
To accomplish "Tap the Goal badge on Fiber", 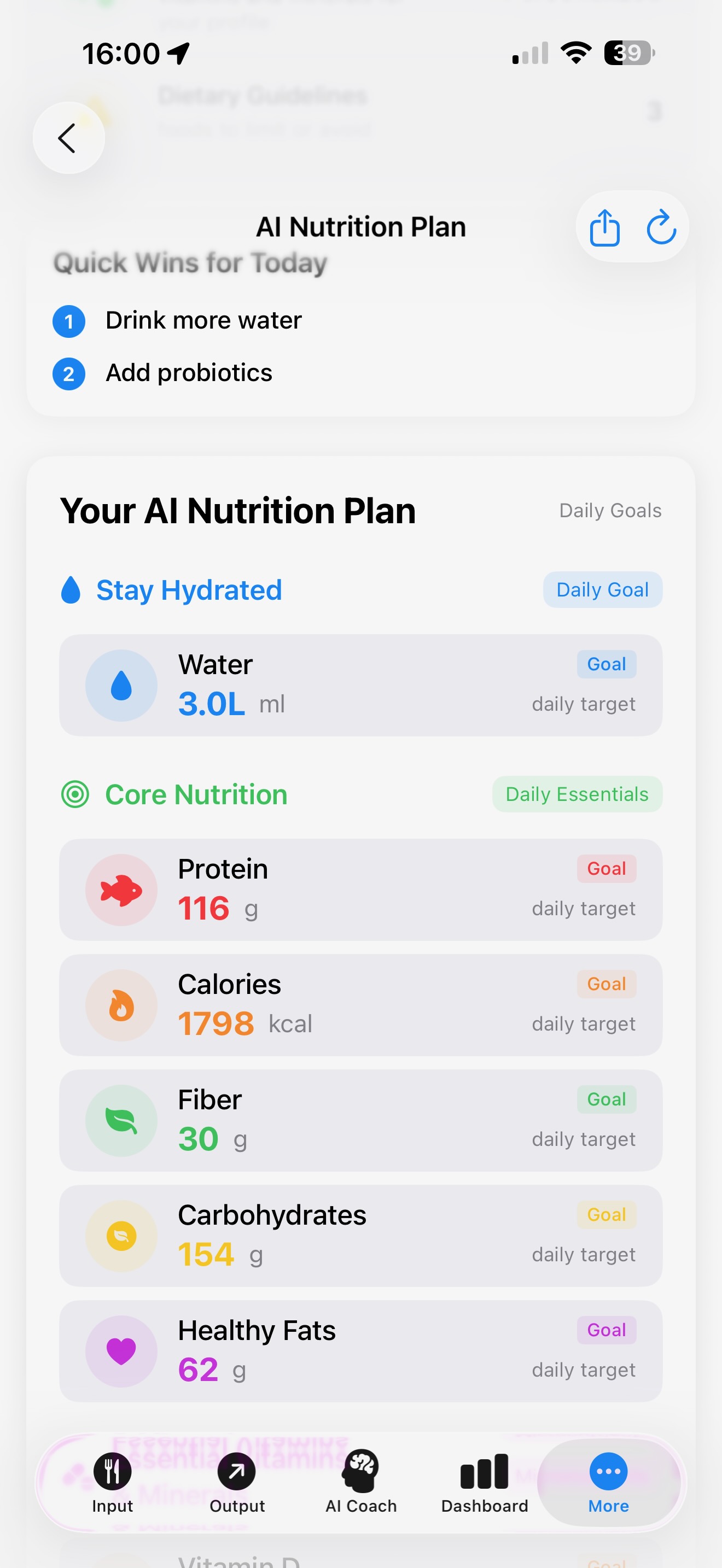I will pos(605,1099).
